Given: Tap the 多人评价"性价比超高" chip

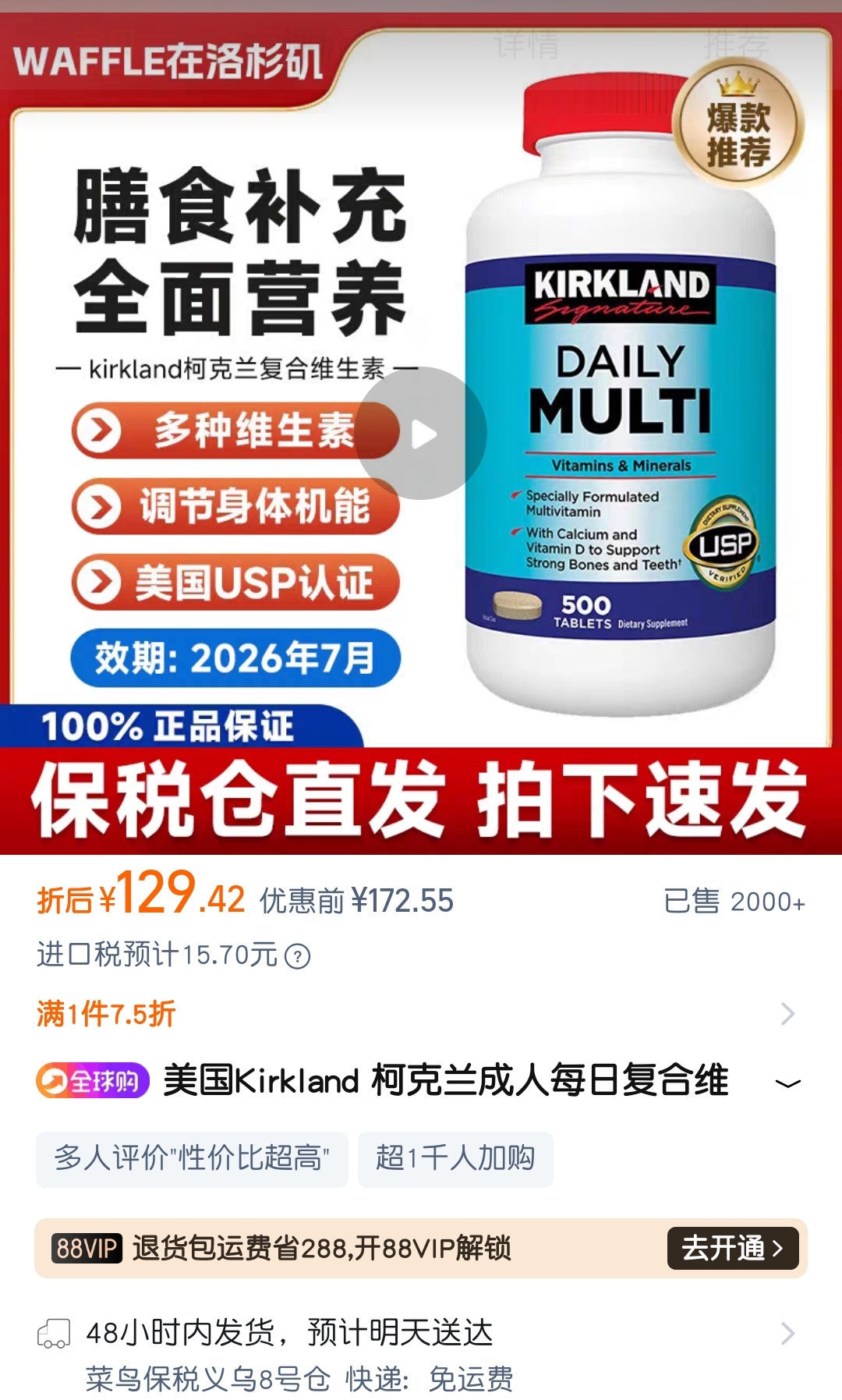Looking at the screenshot, I should pos(192,1159).
